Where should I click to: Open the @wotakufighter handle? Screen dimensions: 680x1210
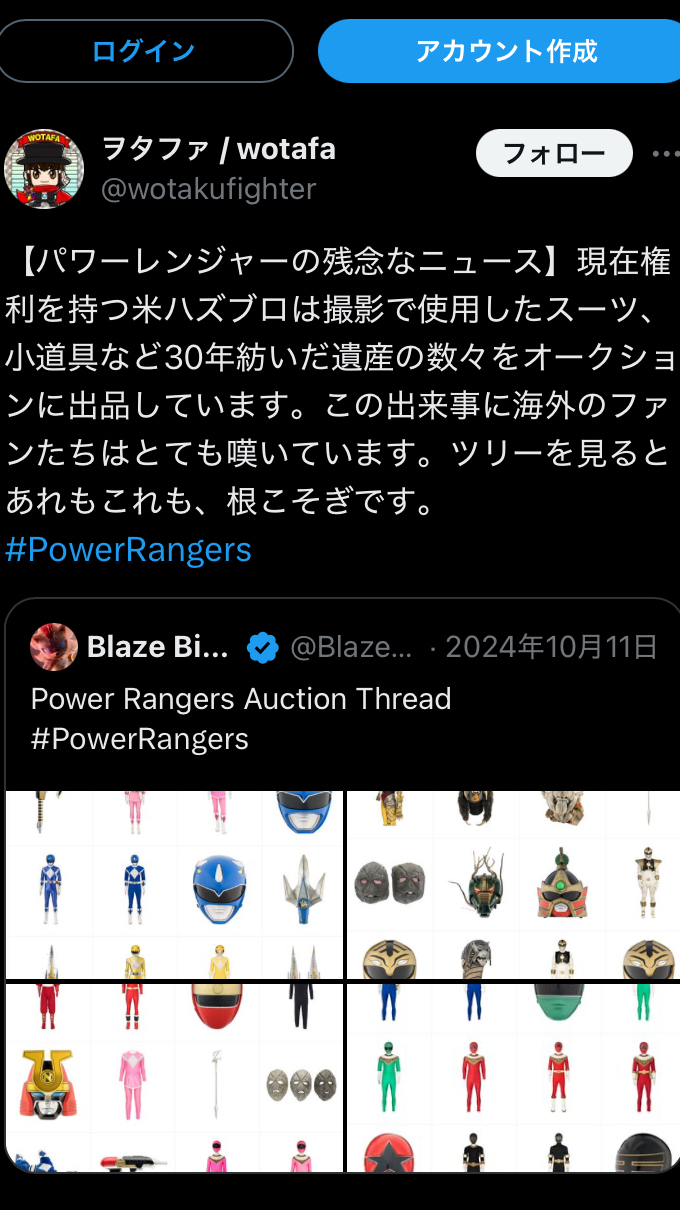208,189
